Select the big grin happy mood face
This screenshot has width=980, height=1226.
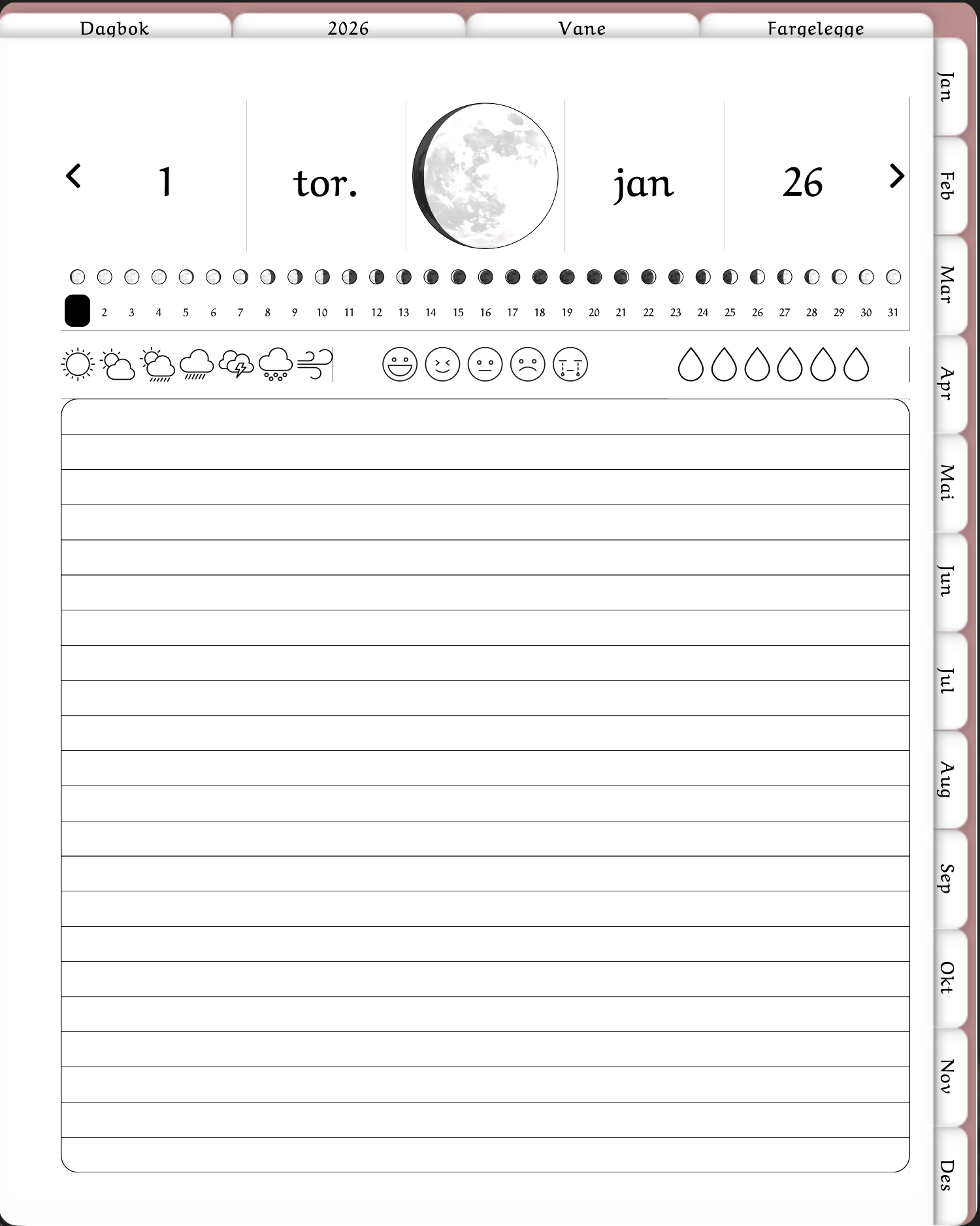coord(400,364)
